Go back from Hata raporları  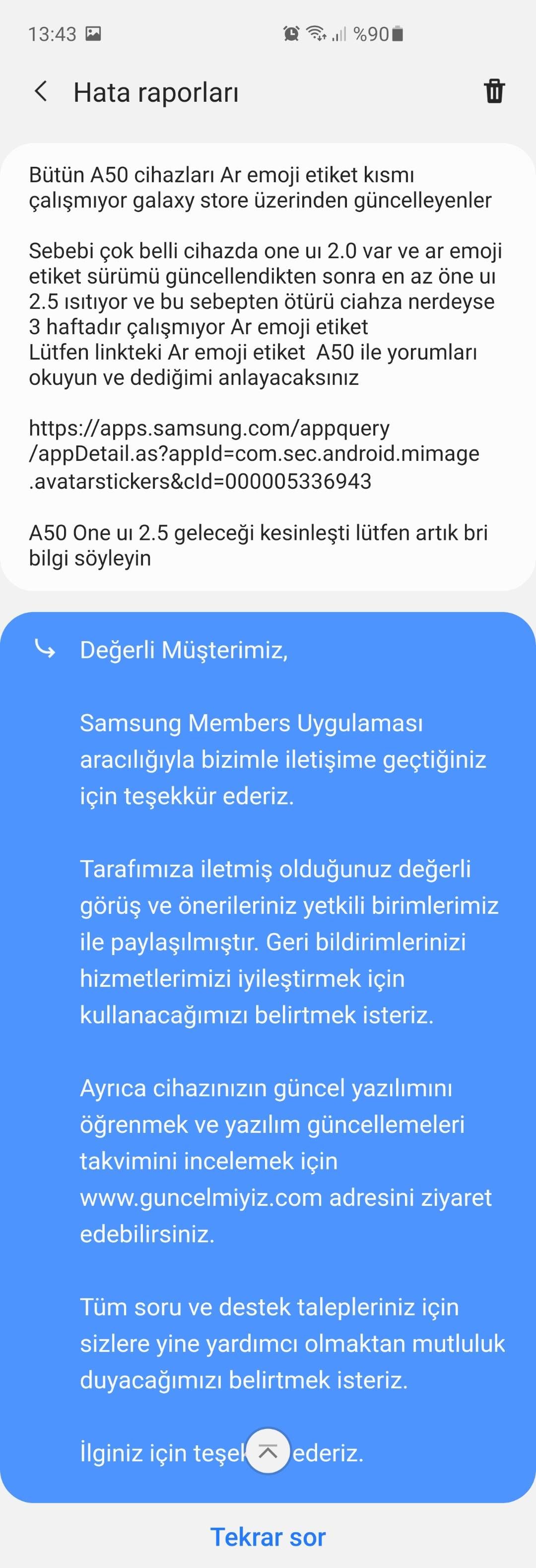(x=41, y=91)
